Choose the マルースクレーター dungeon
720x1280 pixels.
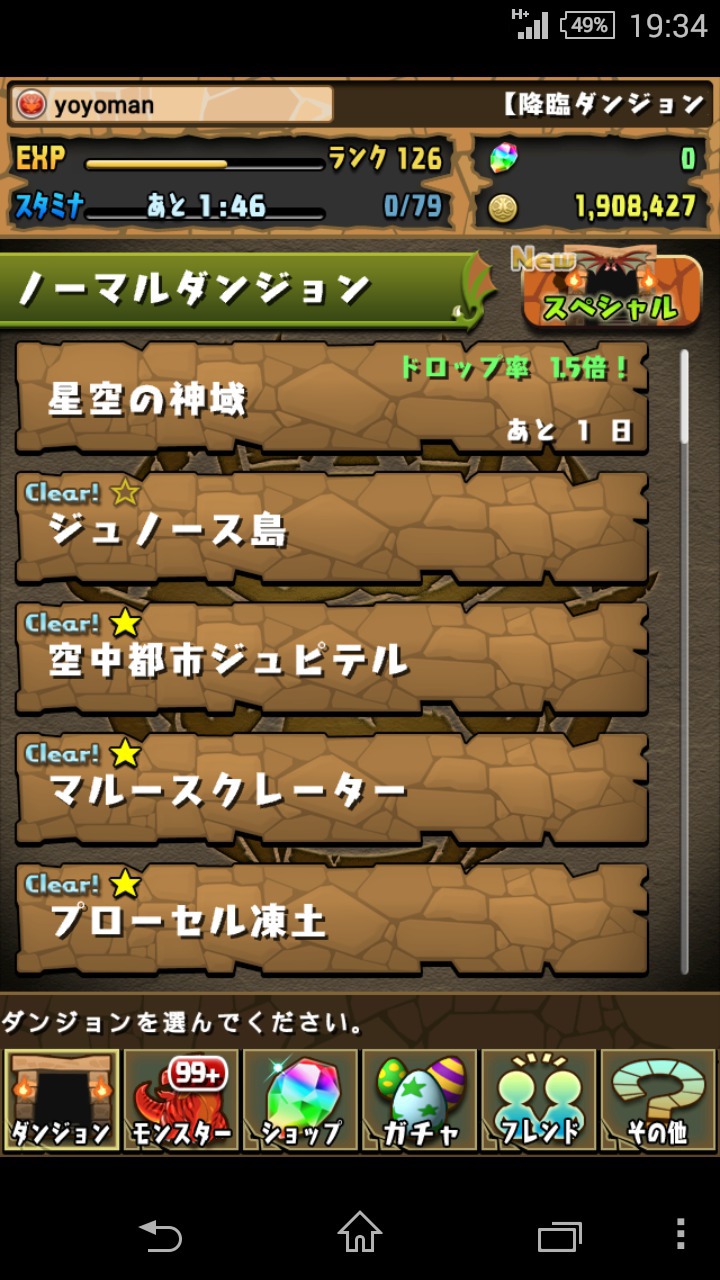click(331, 788)
